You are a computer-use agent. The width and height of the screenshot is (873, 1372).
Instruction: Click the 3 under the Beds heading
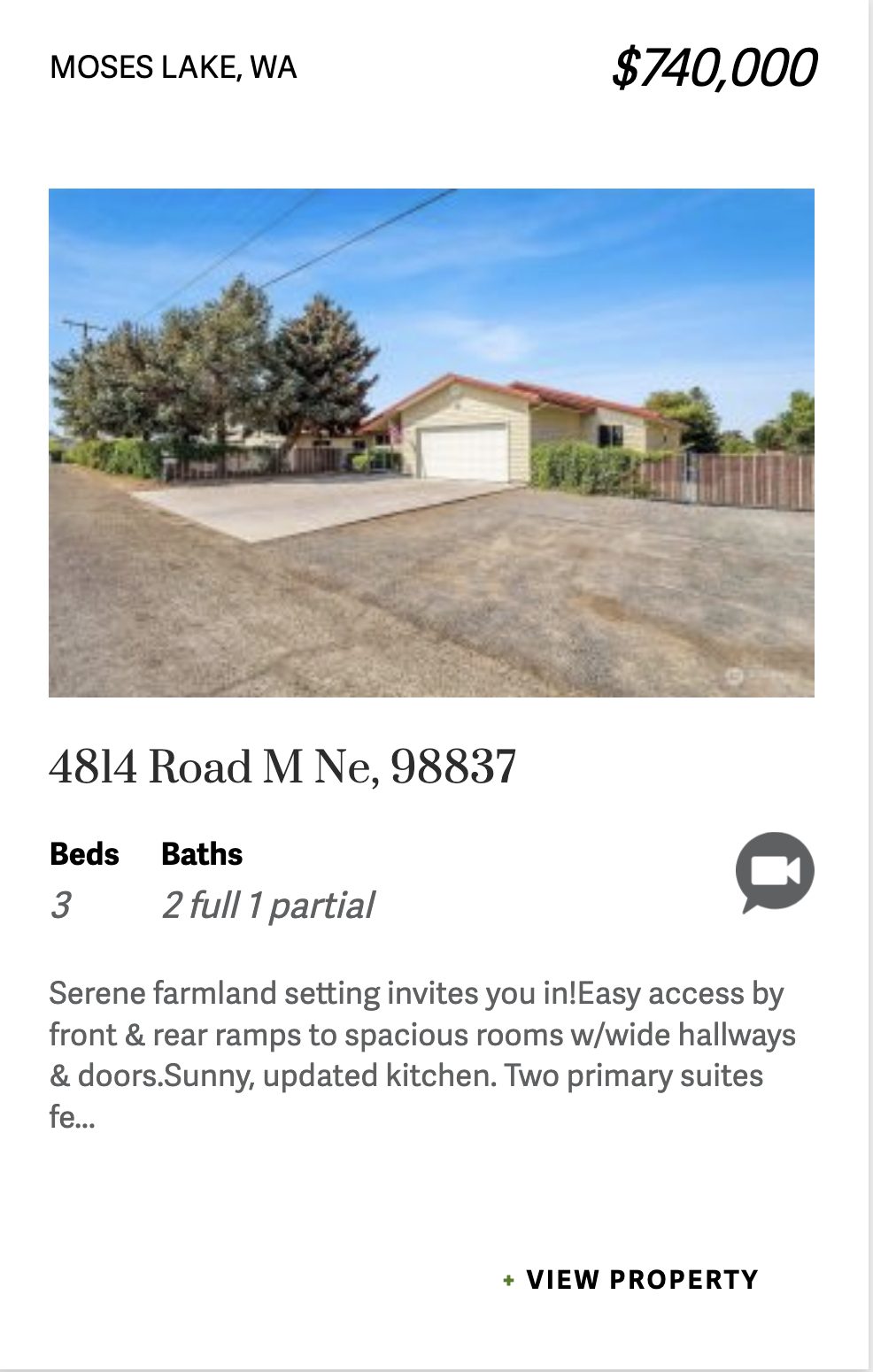pos(60,905)
